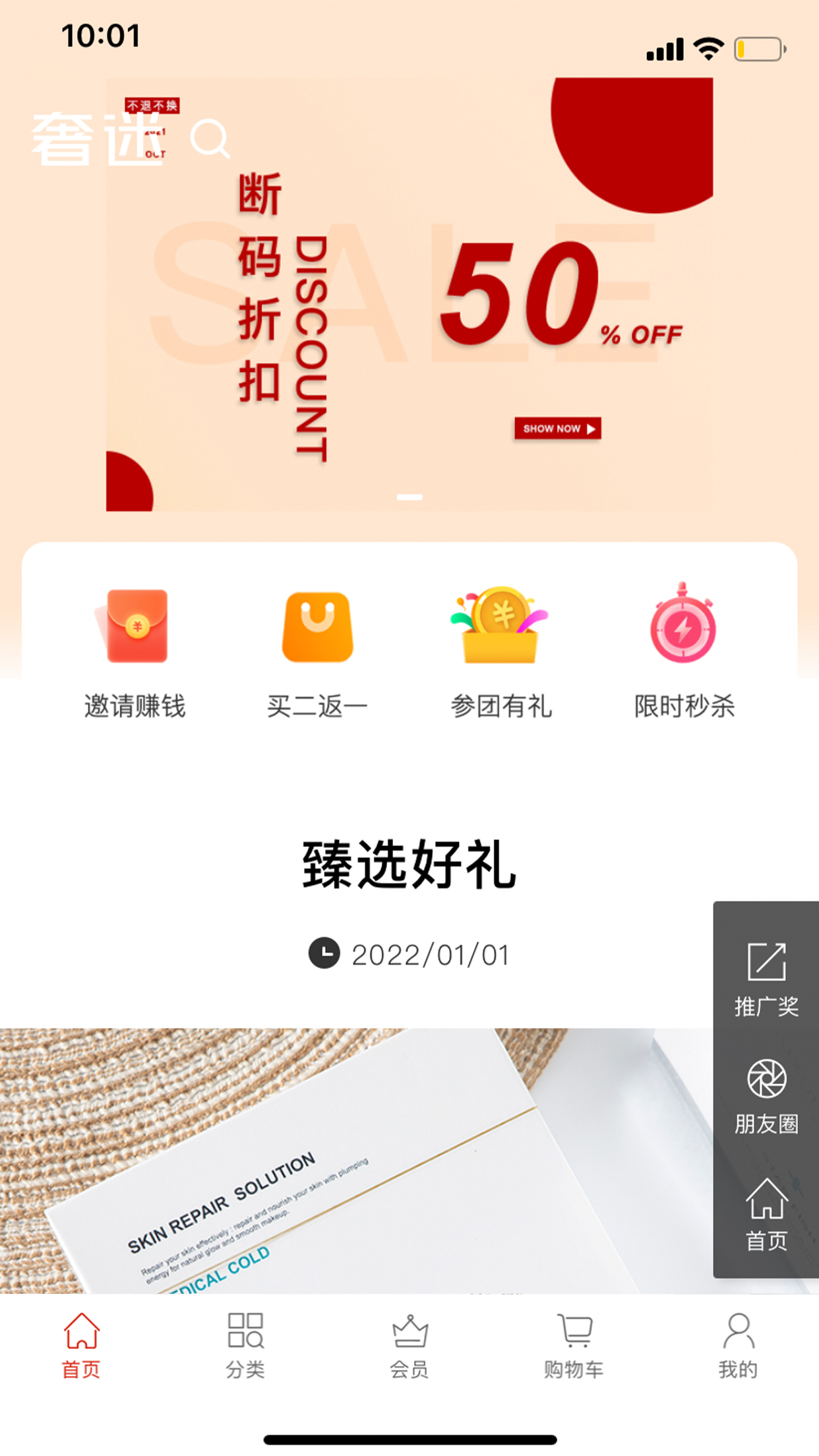Select the carousel page indicator dash
This screenshot has height=1456, width=819.
tap(409, 498)
